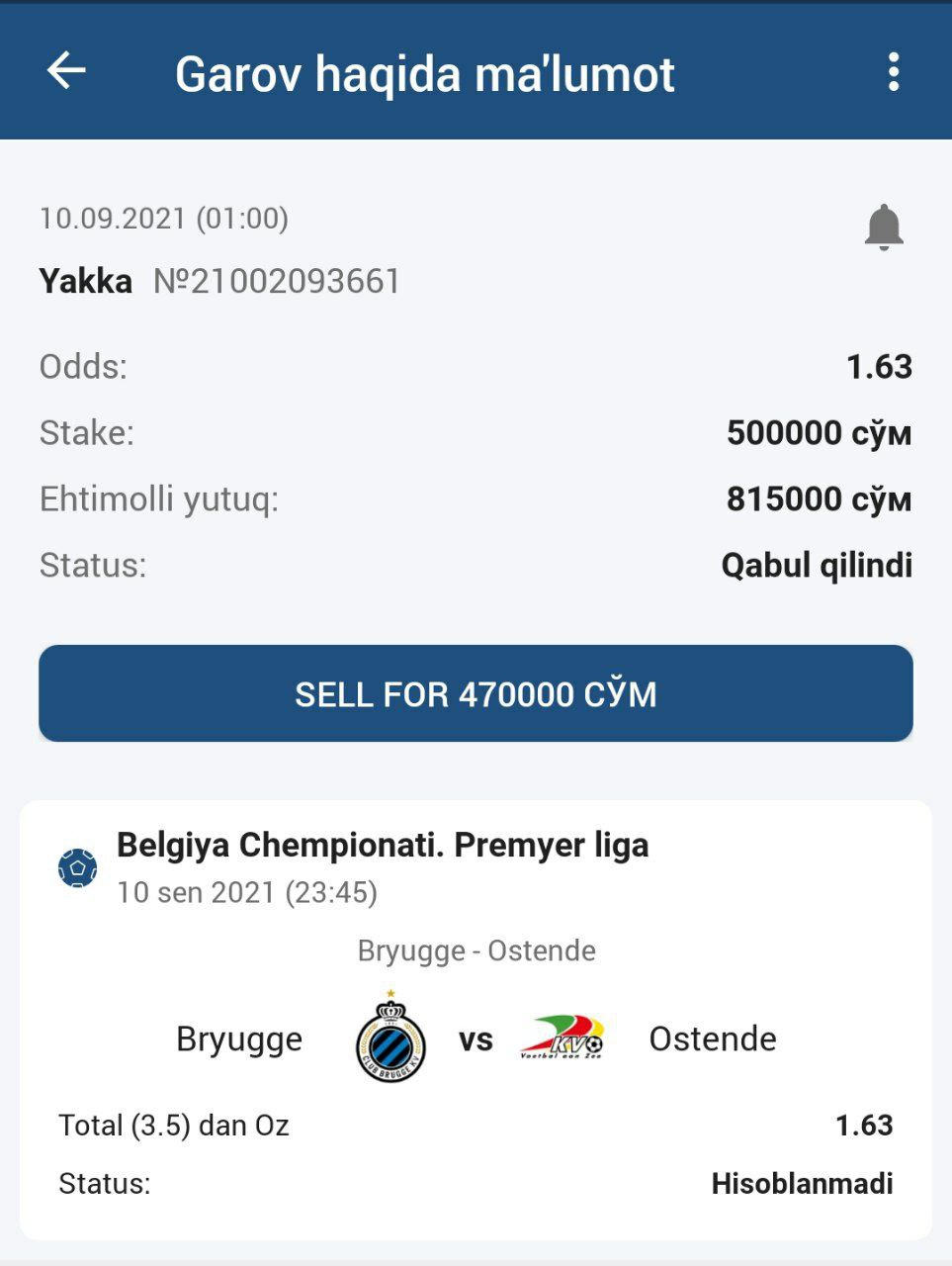Tap the notification bell for this bet
This screenshot has width=952, height=1266.
tap(883, 227)
